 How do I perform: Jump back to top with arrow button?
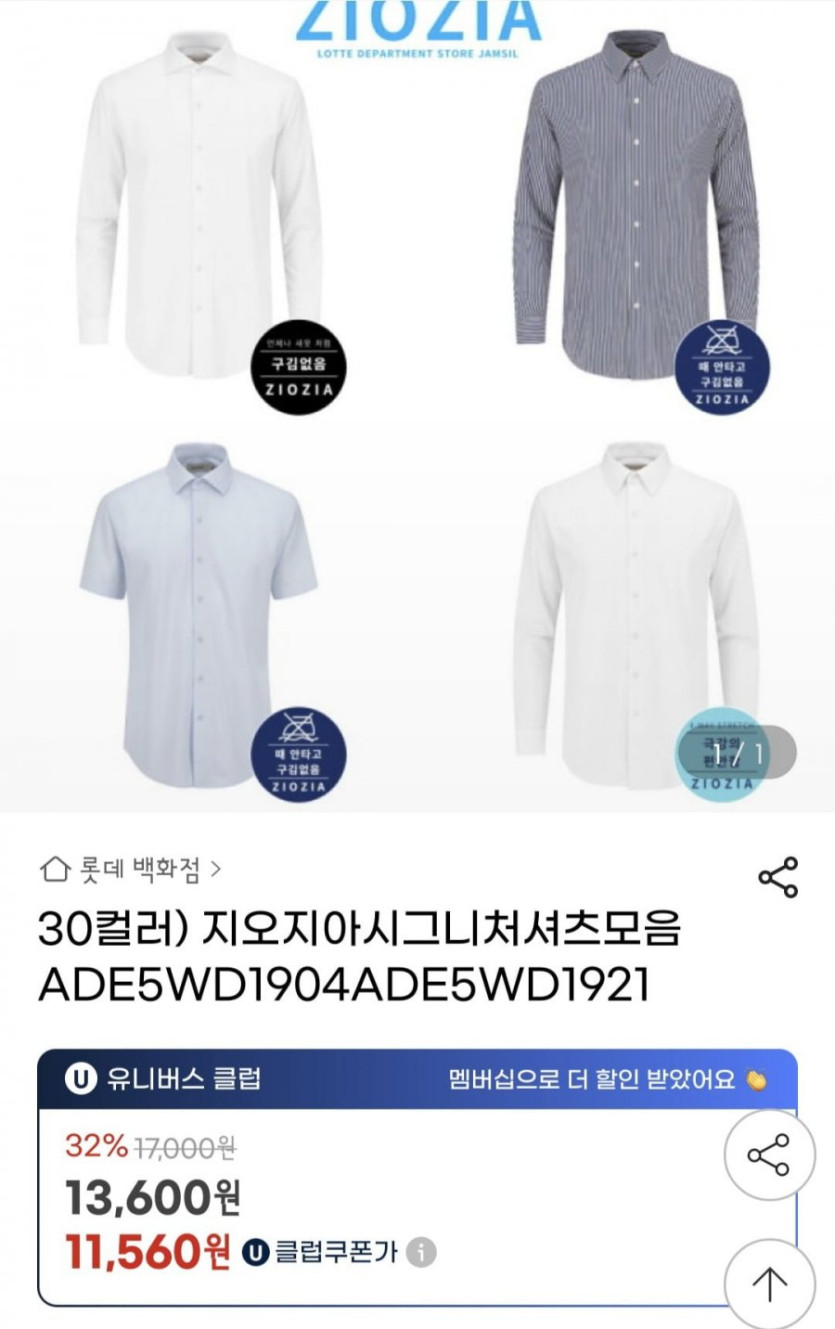pos(769,1283)
